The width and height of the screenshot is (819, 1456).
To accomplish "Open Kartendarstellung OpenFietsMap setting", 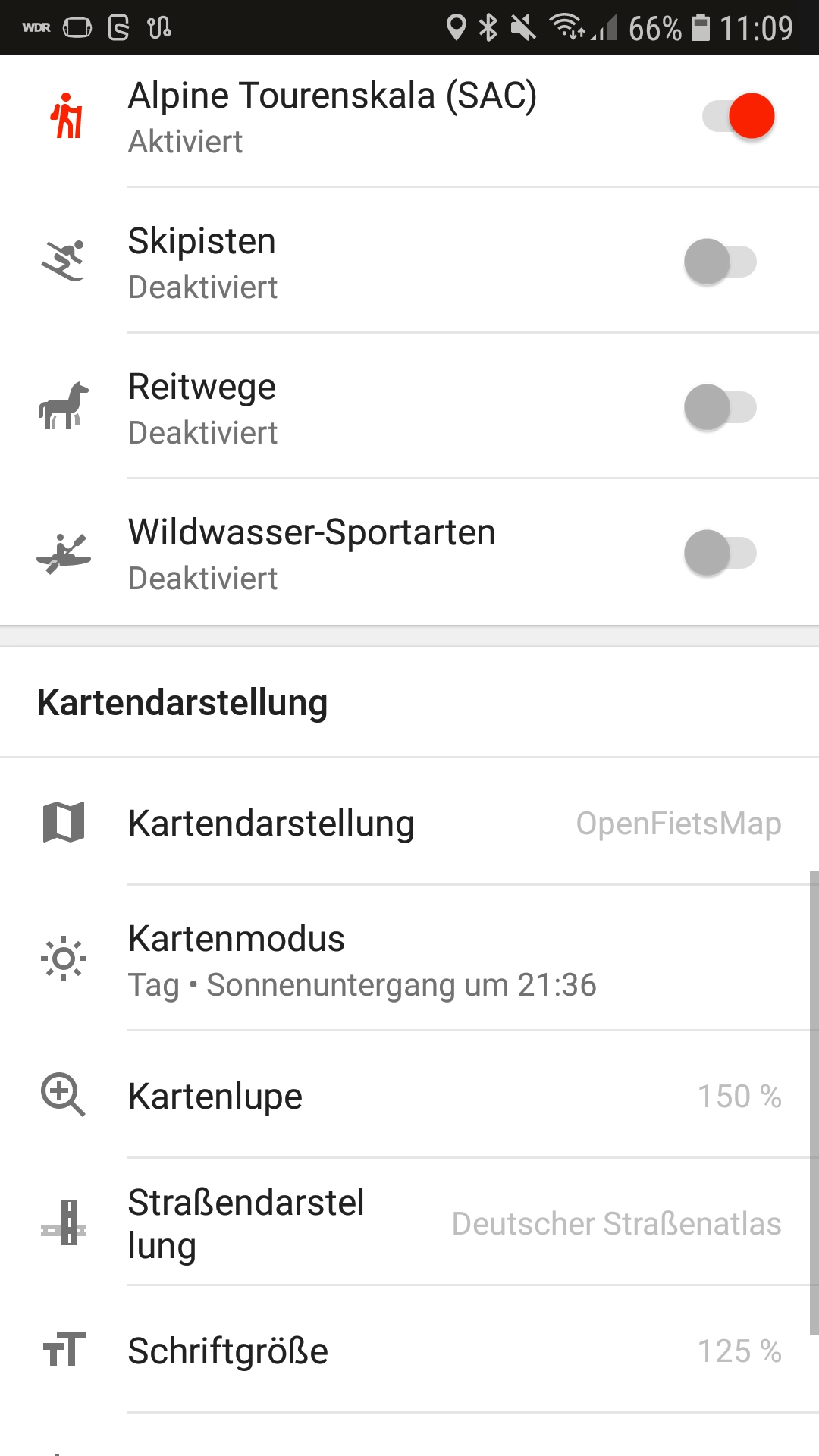I will coord(455,824).
